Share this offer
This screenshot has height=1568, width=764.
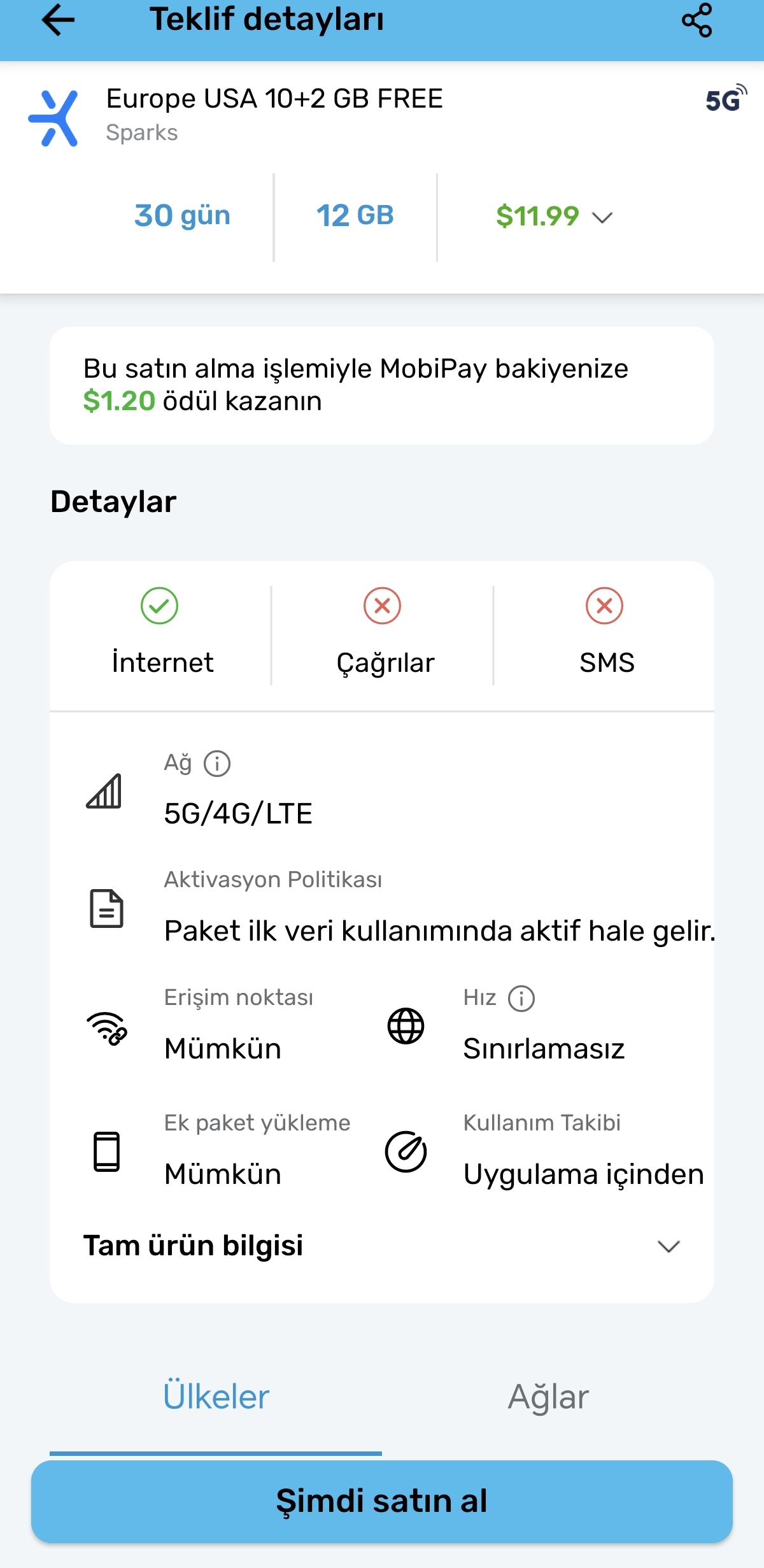click(x=697, y=20)
